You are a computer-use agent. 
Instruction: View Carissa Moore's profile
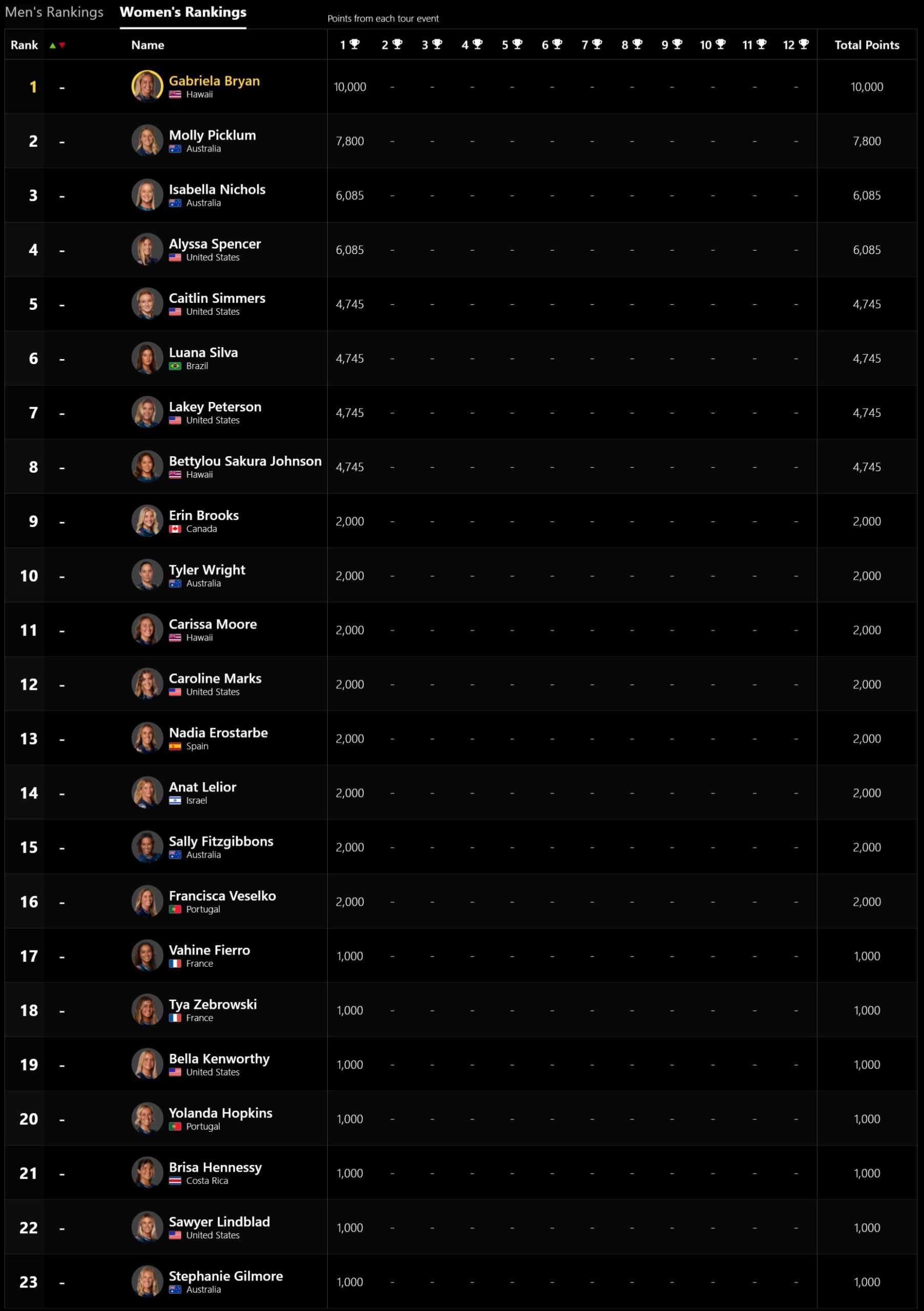[213, 624]
